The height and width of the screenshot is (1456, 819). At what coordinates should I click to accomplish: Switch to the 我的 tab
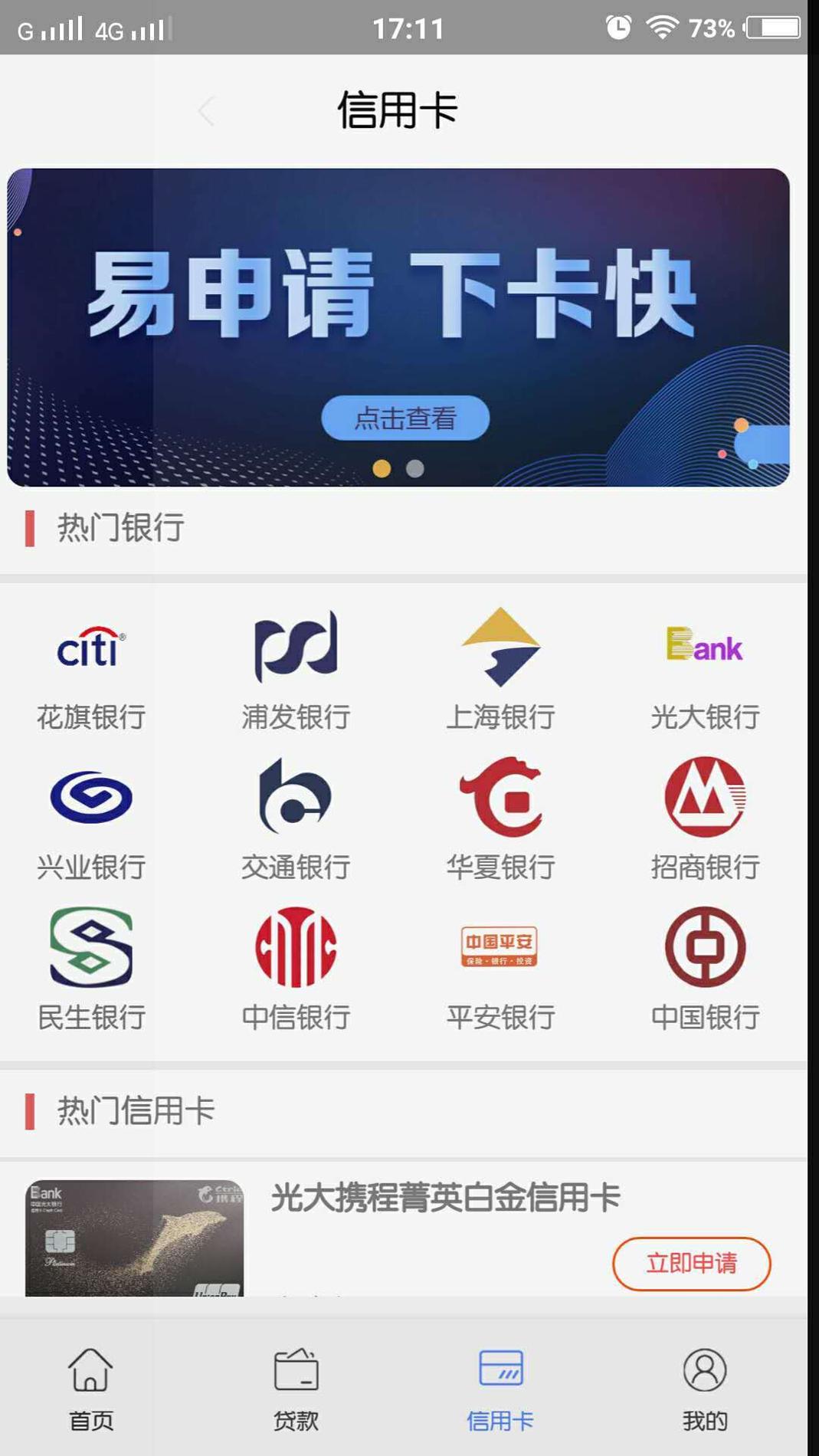point(704,1392)
